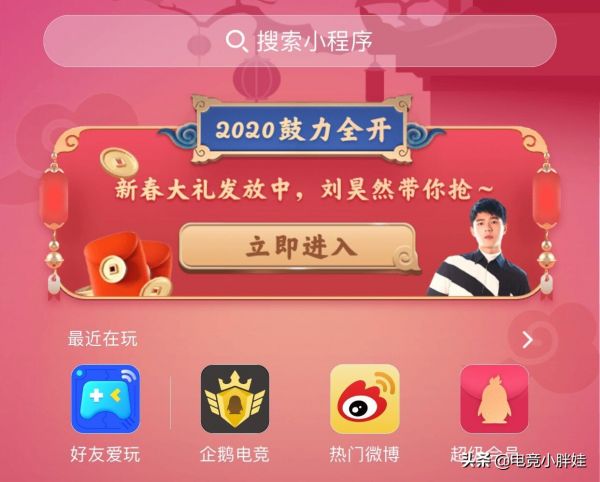Tap the 立即进入 button
Screen dimensions: 600x482
pyautogui.click(x=297, y=247)
